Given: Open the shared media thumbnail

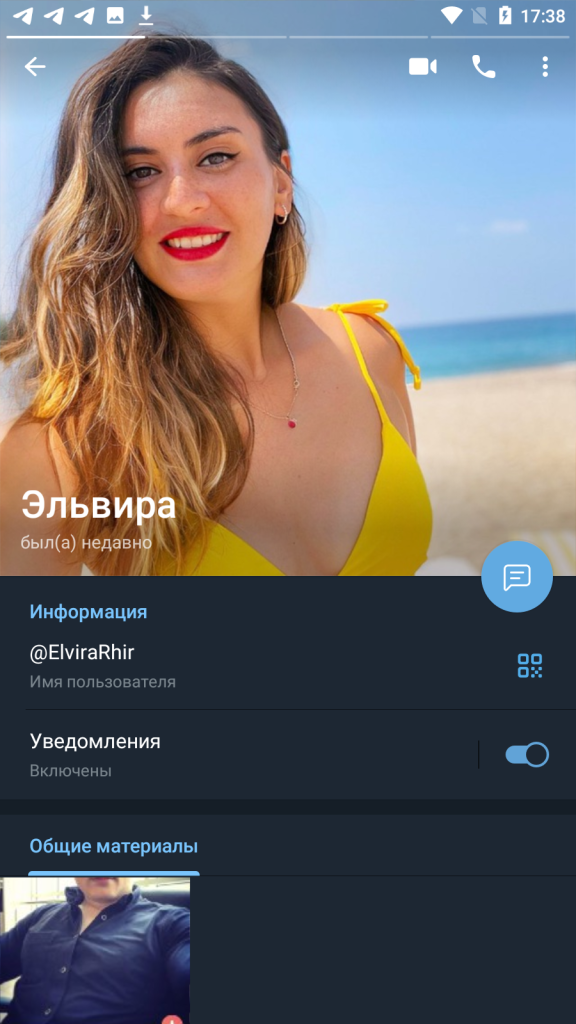Looking at the screenshot, I should click(x=95, y=950).
